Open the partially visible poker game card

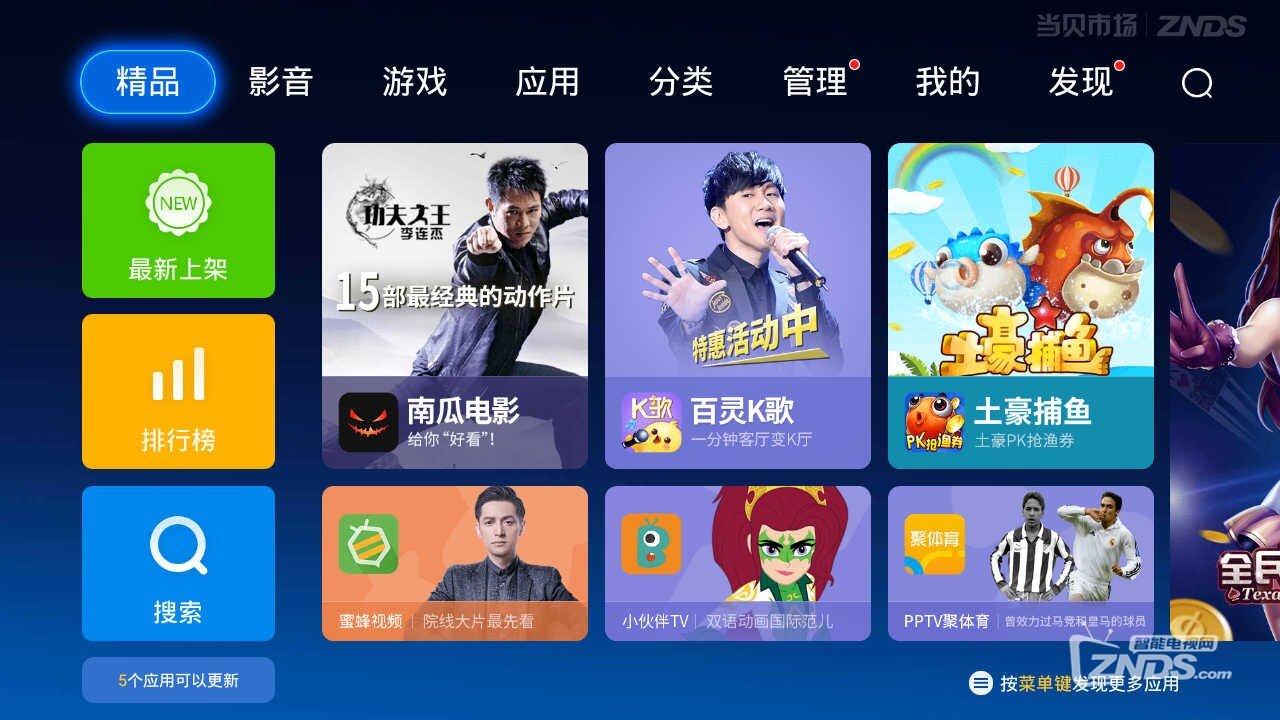click(x=1226, y=390)
